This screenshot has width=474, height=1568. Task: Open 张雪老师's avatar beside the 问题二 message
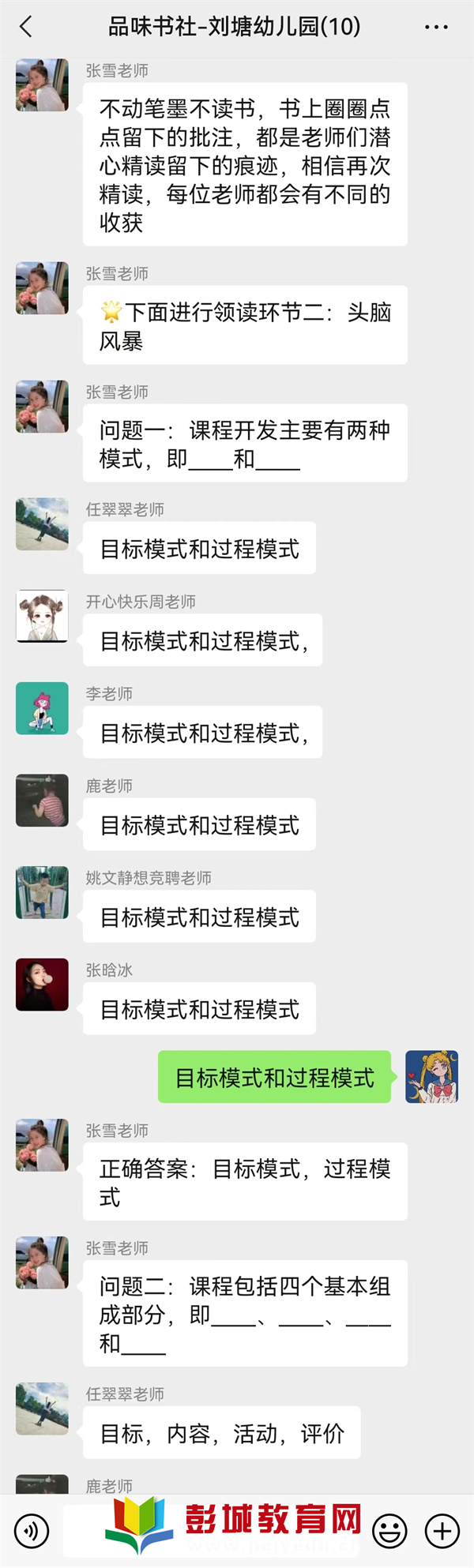coord(42,1262)
